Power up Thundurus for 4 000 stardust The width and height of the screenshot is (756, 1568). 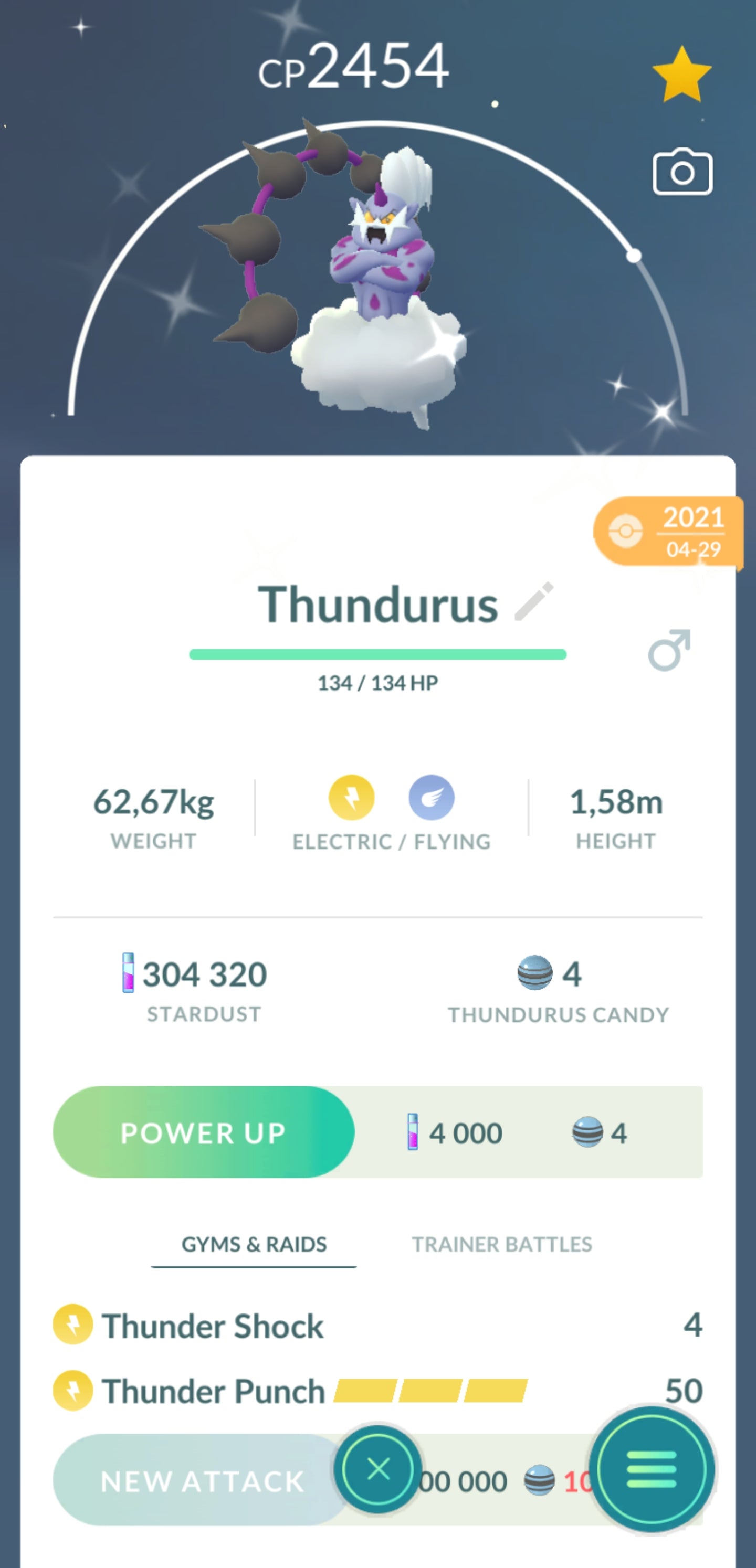204,1133
